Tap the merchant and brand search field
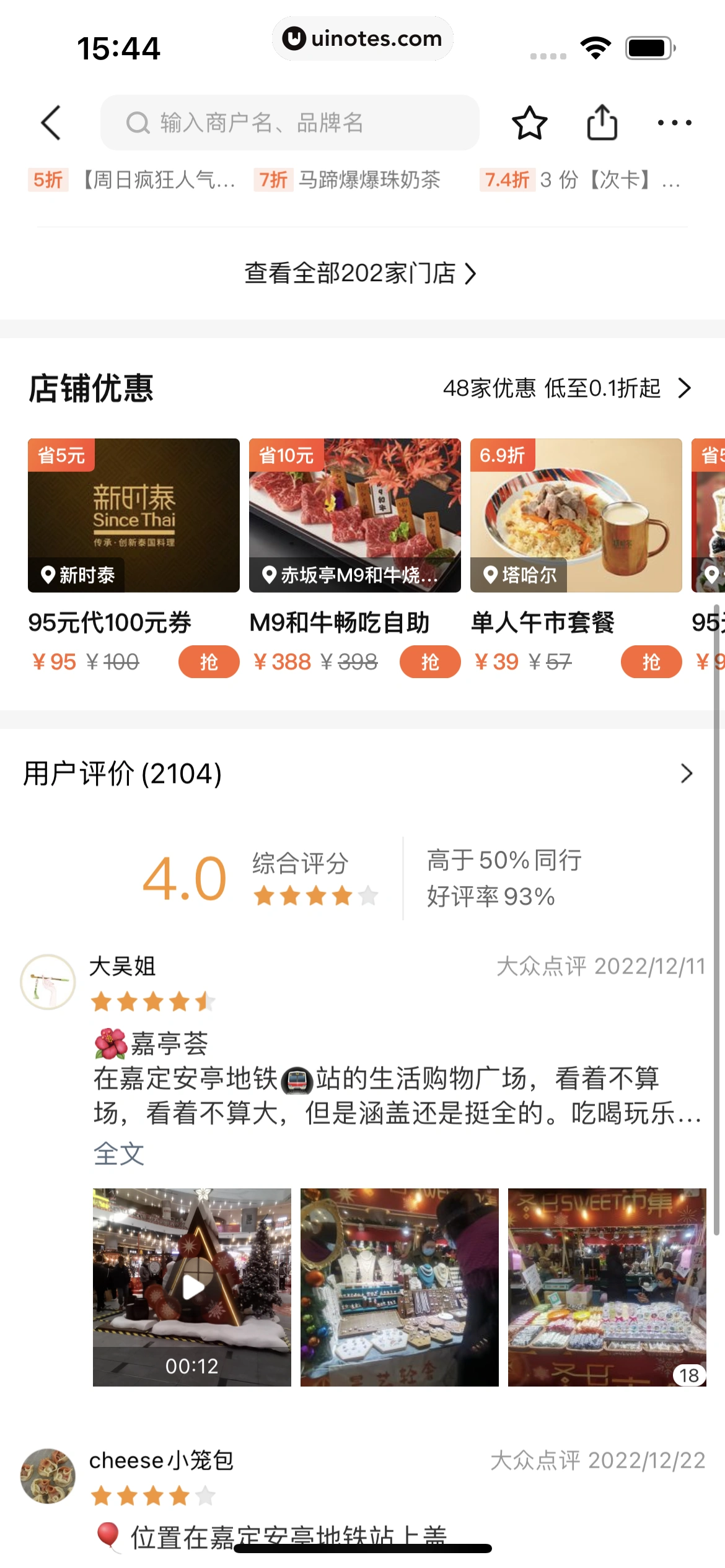 [290, 123]
